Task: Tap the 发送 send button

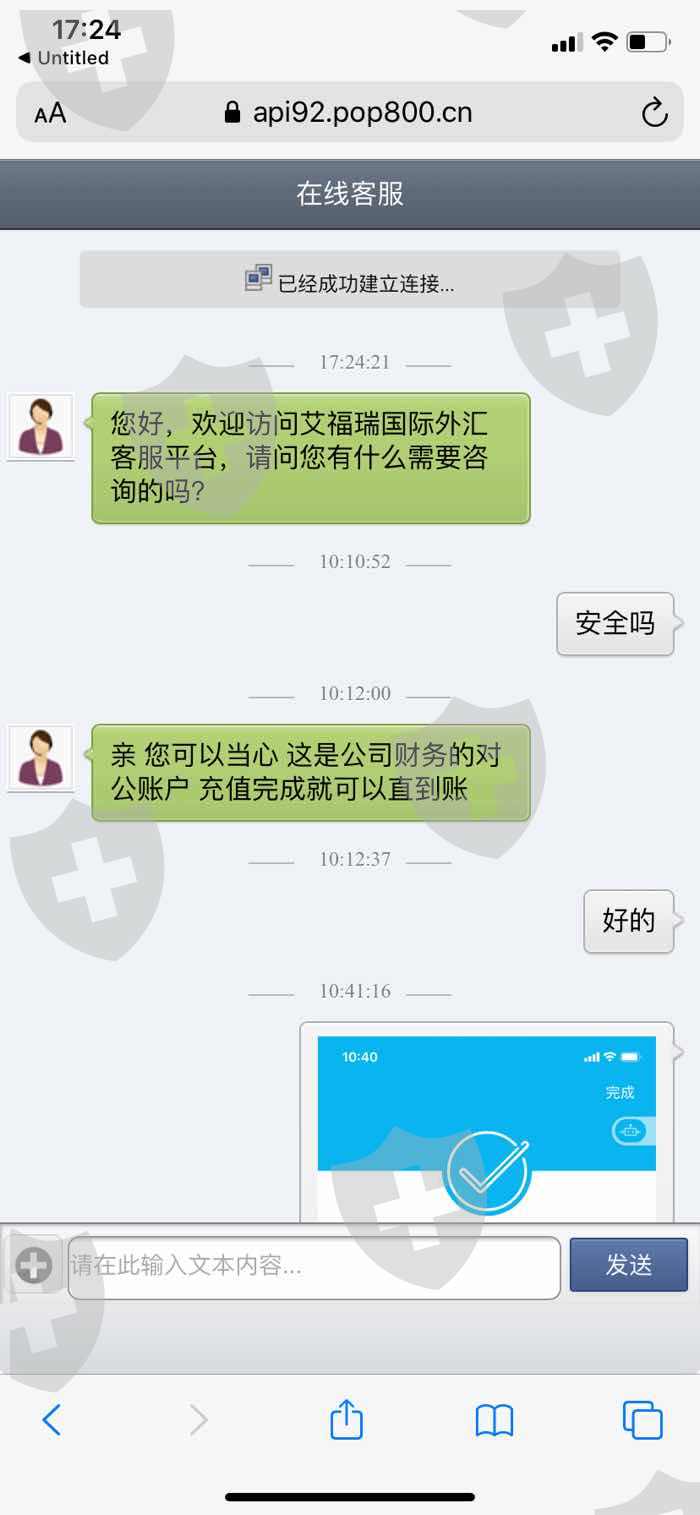Action: [629, 1265]
